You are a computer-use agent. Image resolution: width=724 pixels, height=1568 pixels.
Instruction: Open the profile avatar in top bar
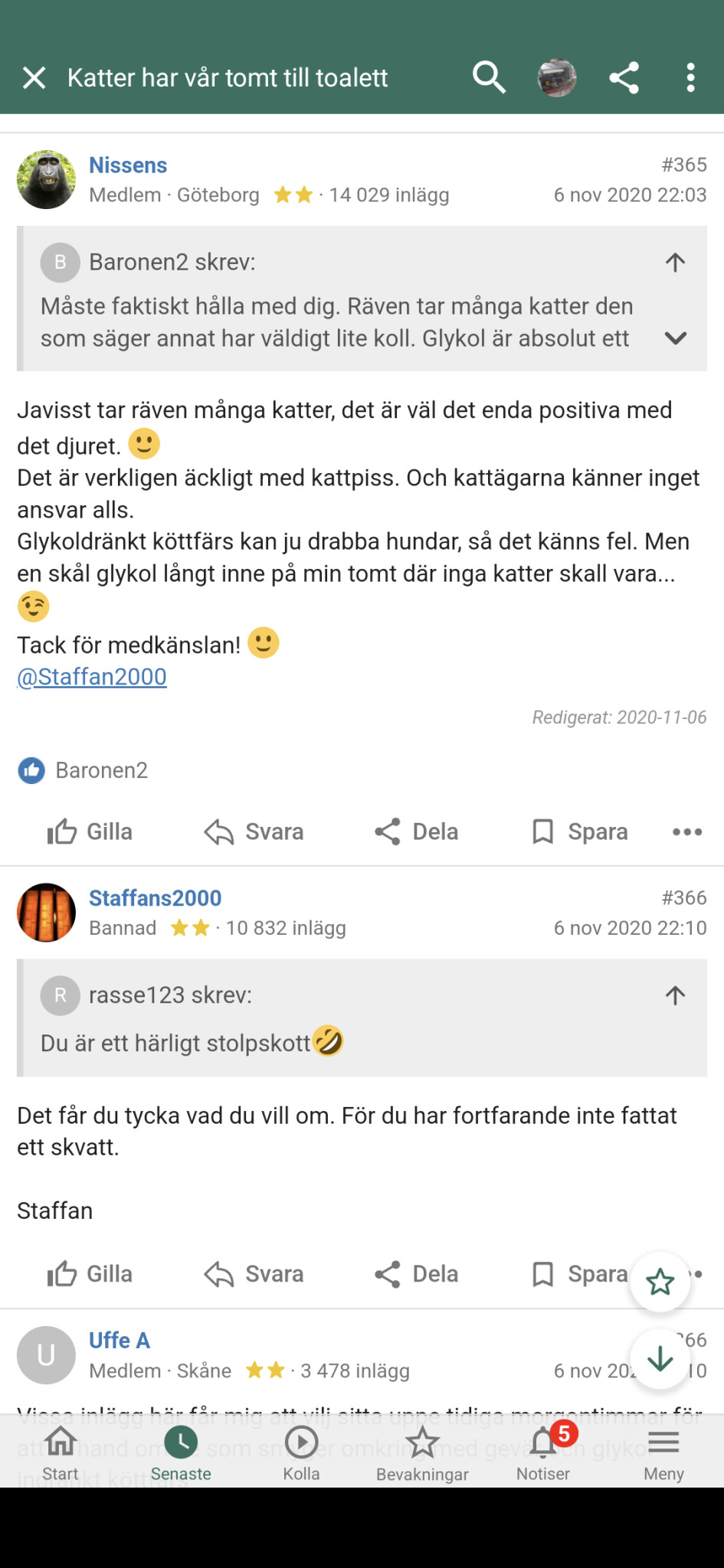(x=557, y=77)
